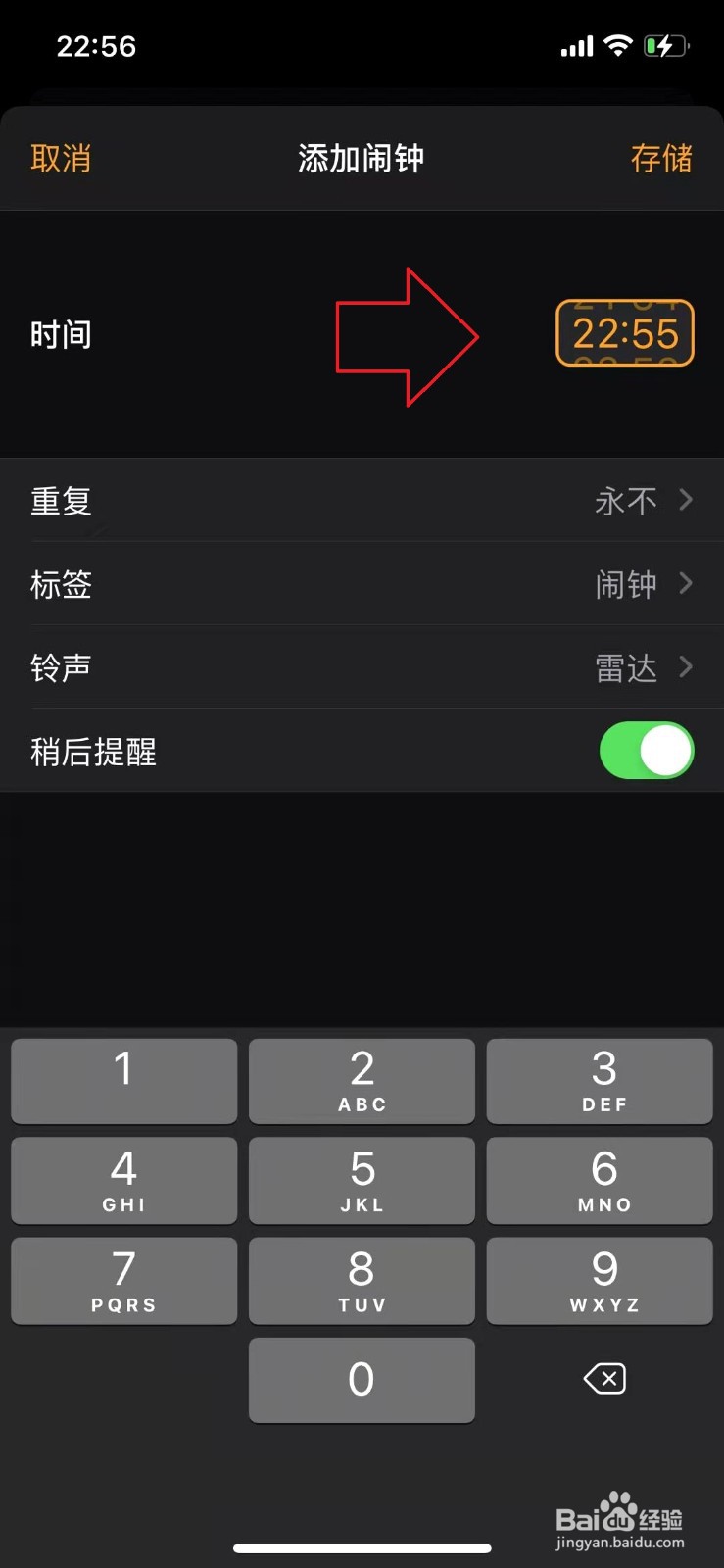The height and width of the screenshot is (1568, 724).
Task: Tap the cellular signal bars icon
Action: coord(576,44)
